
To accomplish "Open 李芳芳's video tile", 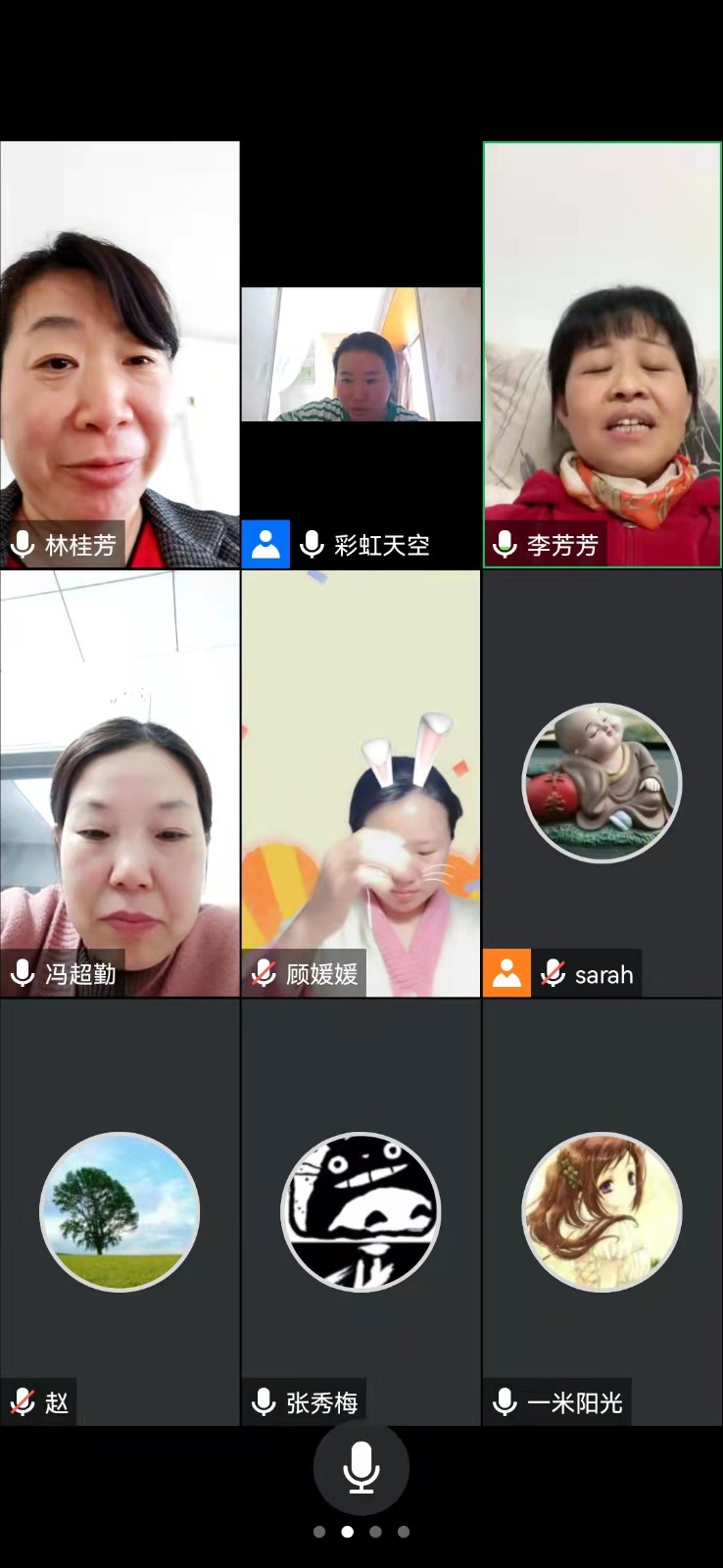I will click(x=602, y=353).
